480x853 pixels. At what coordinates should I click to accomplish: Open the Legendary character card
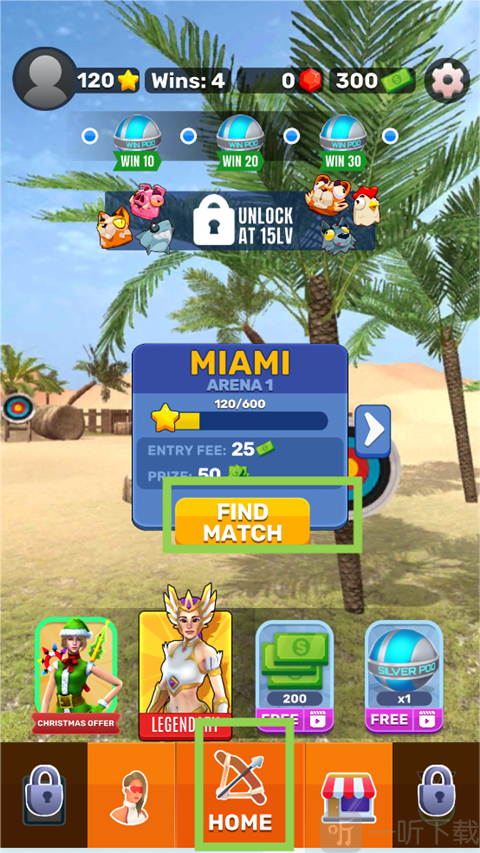(x=185, y=663)
